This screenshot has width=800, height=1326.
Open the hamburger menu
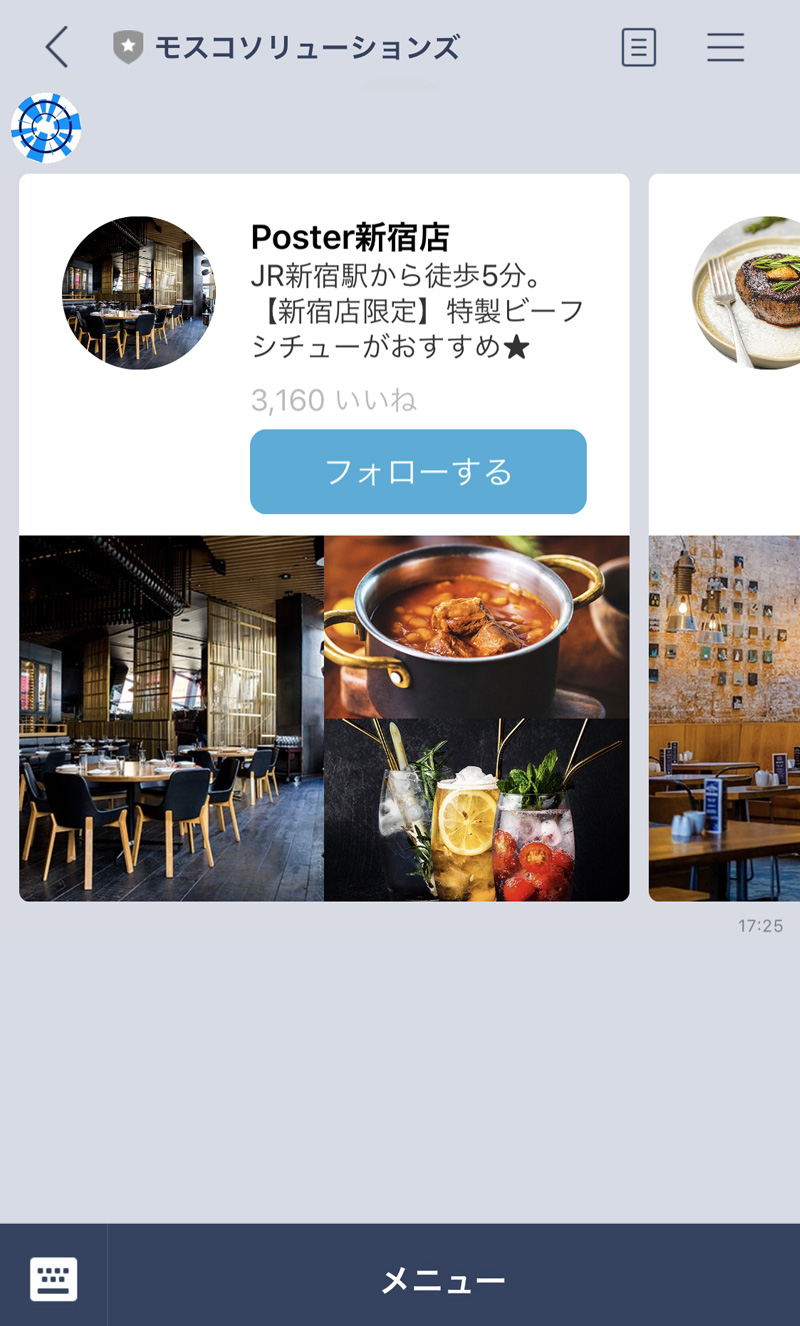tap(725, 47)
